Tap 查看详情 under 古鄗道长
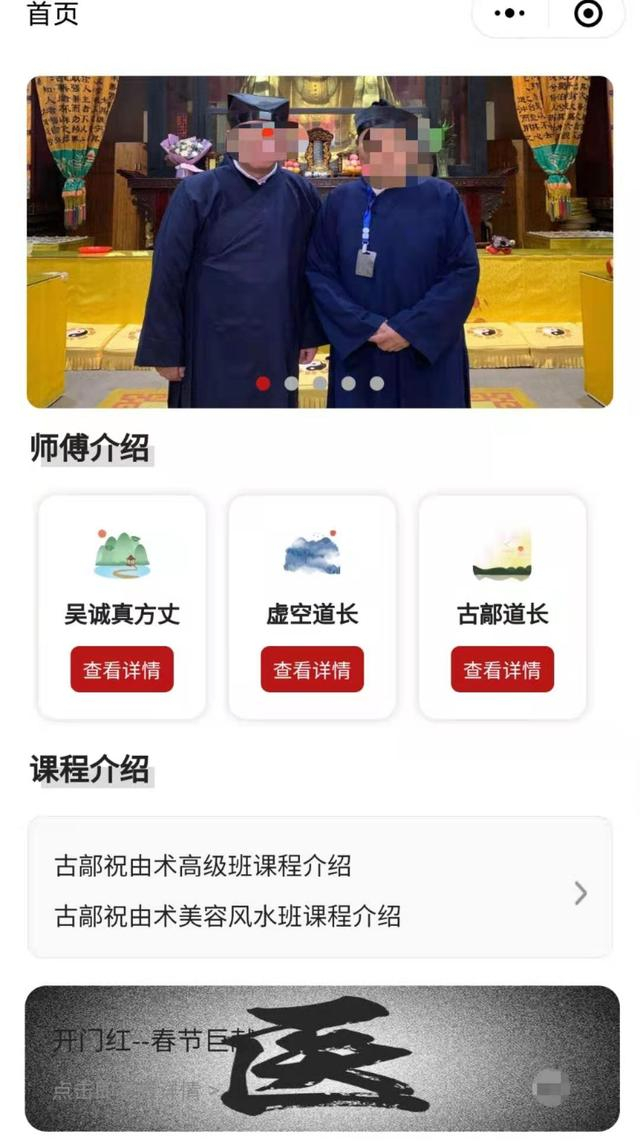 pos(502,669)
